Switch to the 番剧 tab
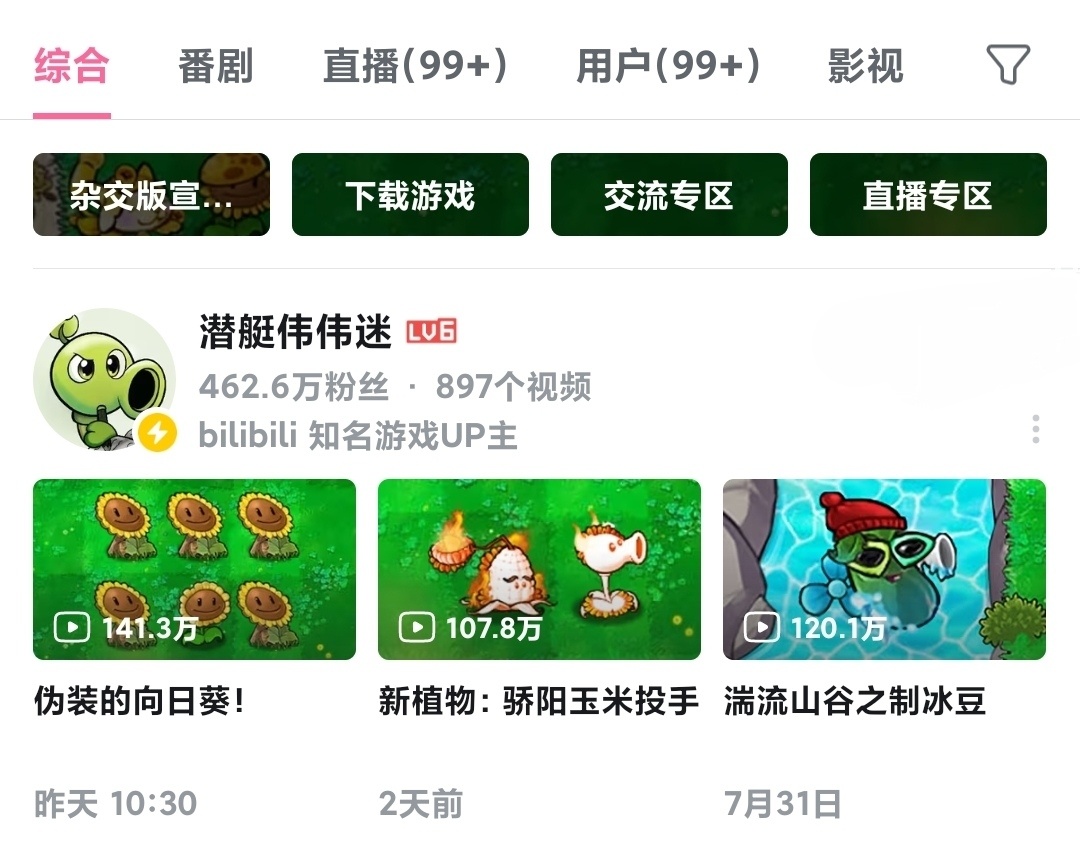 pyautogui.click(x=216, y=66)
